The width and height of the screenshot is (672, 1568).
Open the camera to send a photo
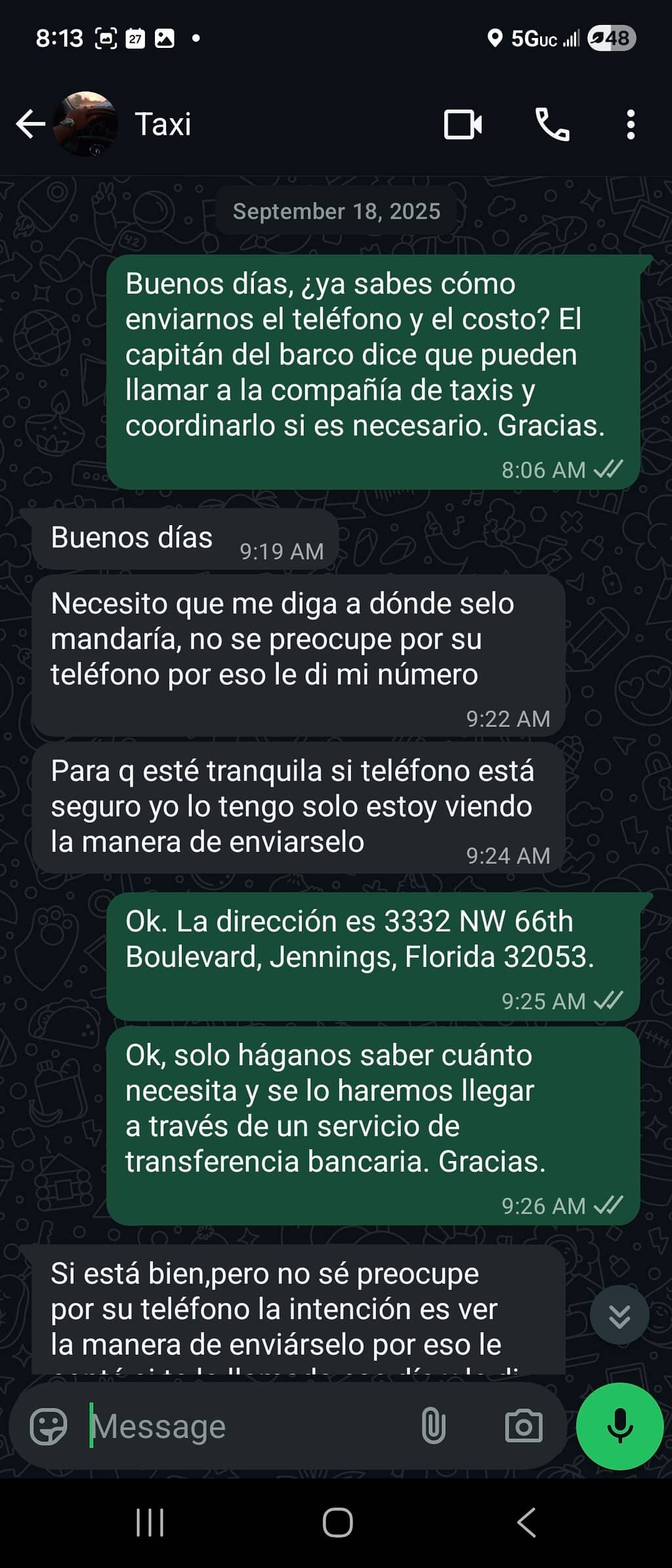(523, 1426)
